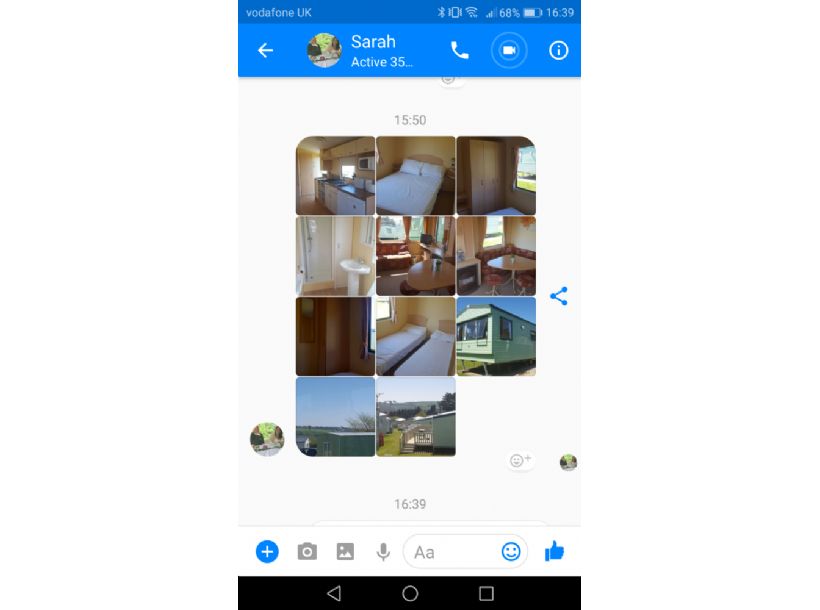Open the green caravan exterior photo
Viewport: 820px width, 610px height.
click(496, 336)
